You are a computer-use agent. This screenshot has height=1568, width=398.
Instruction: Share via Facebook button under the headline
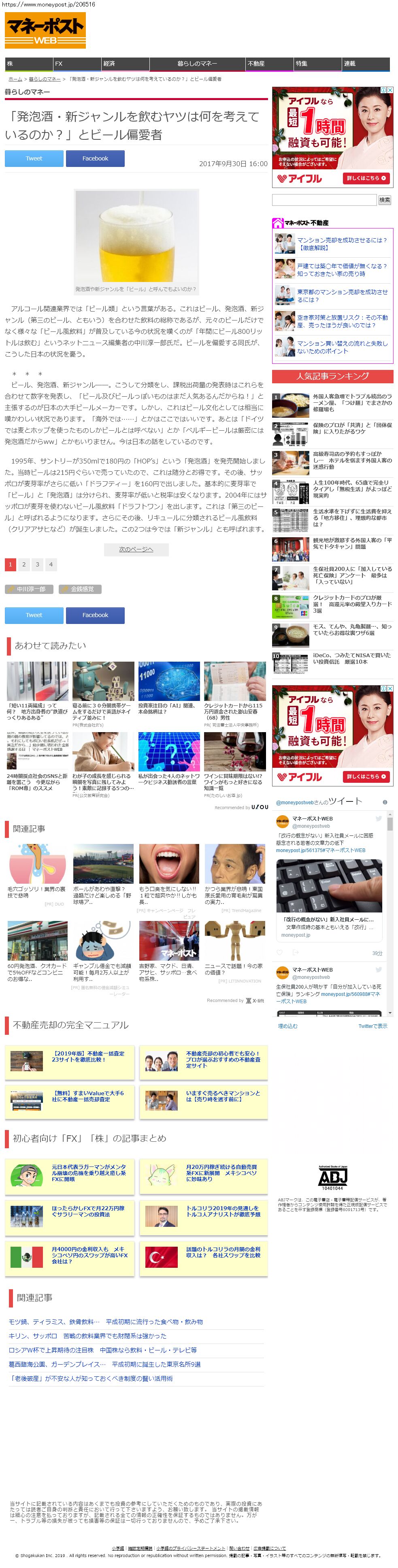pos(95,159)
